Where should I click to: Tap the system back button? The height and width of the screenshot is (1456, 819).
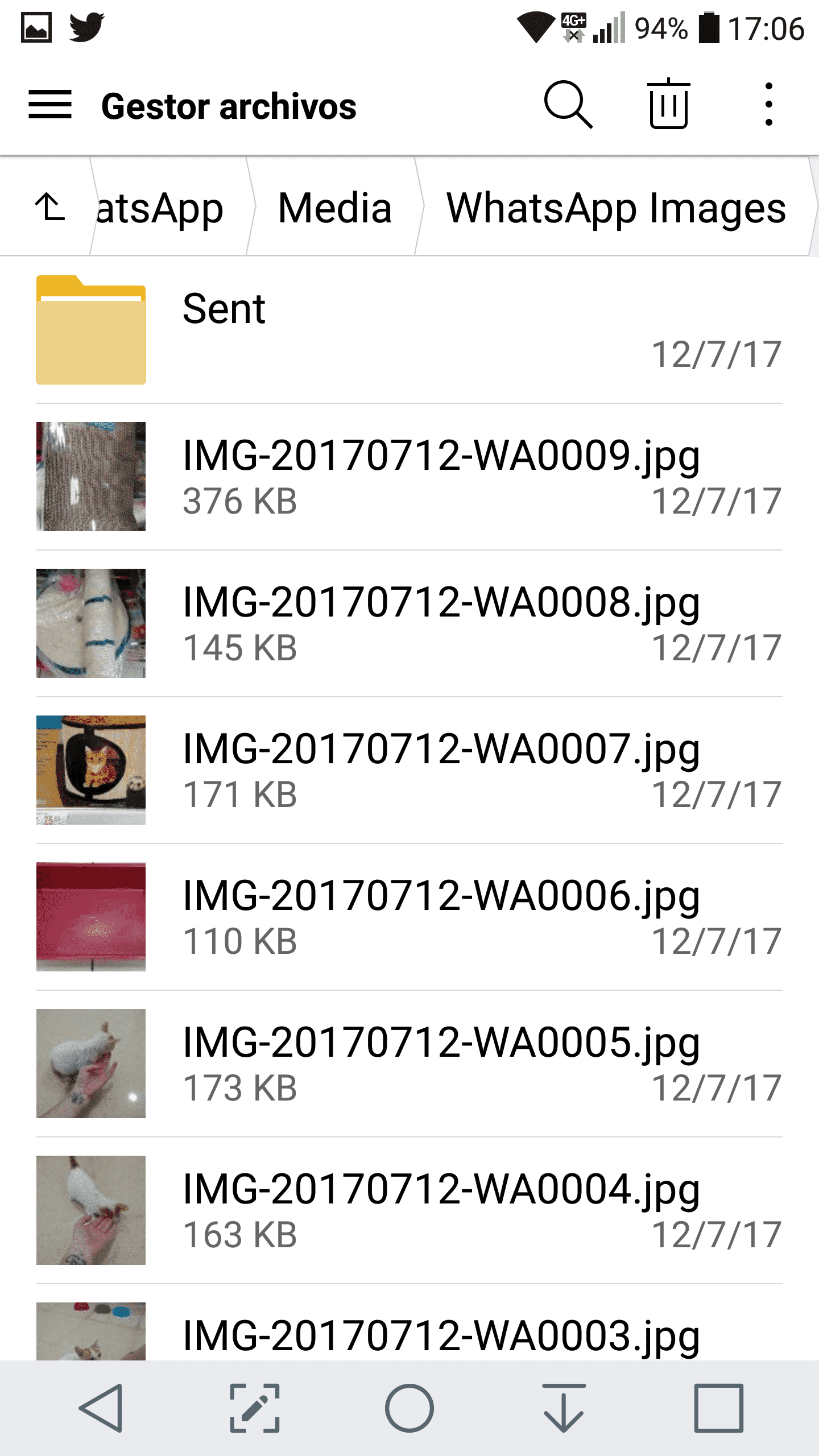[101, 1408]
